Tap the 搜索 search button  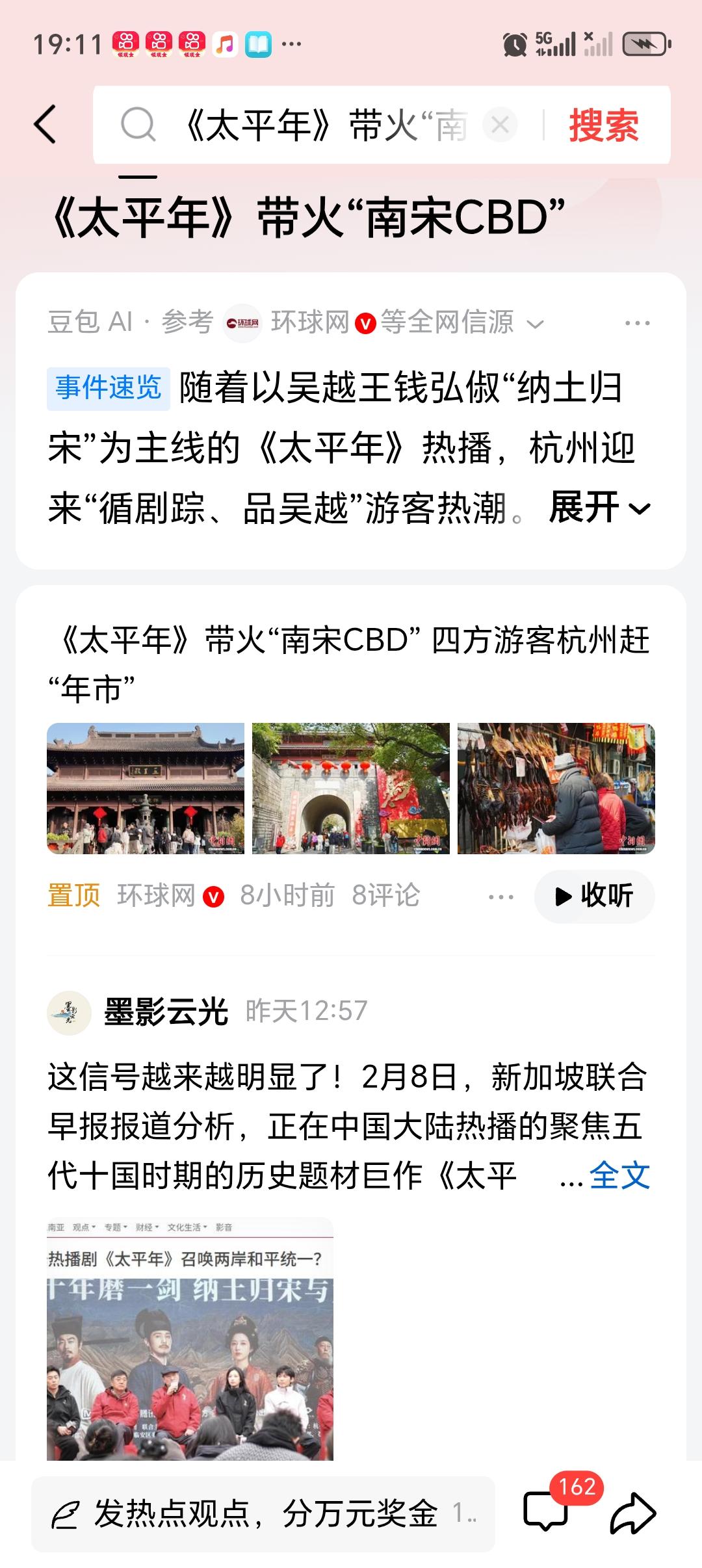(603, 125)
